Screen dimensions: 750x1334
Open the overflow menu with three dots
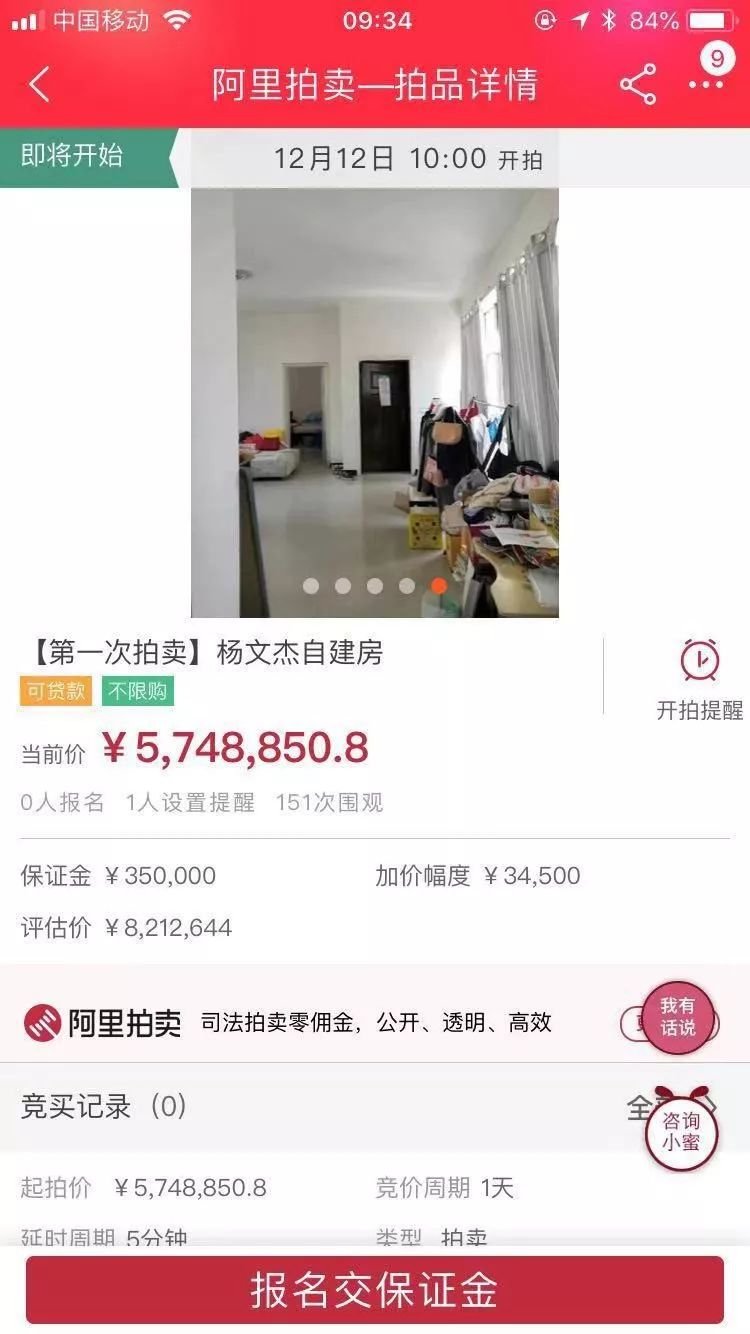pos(706,85)
